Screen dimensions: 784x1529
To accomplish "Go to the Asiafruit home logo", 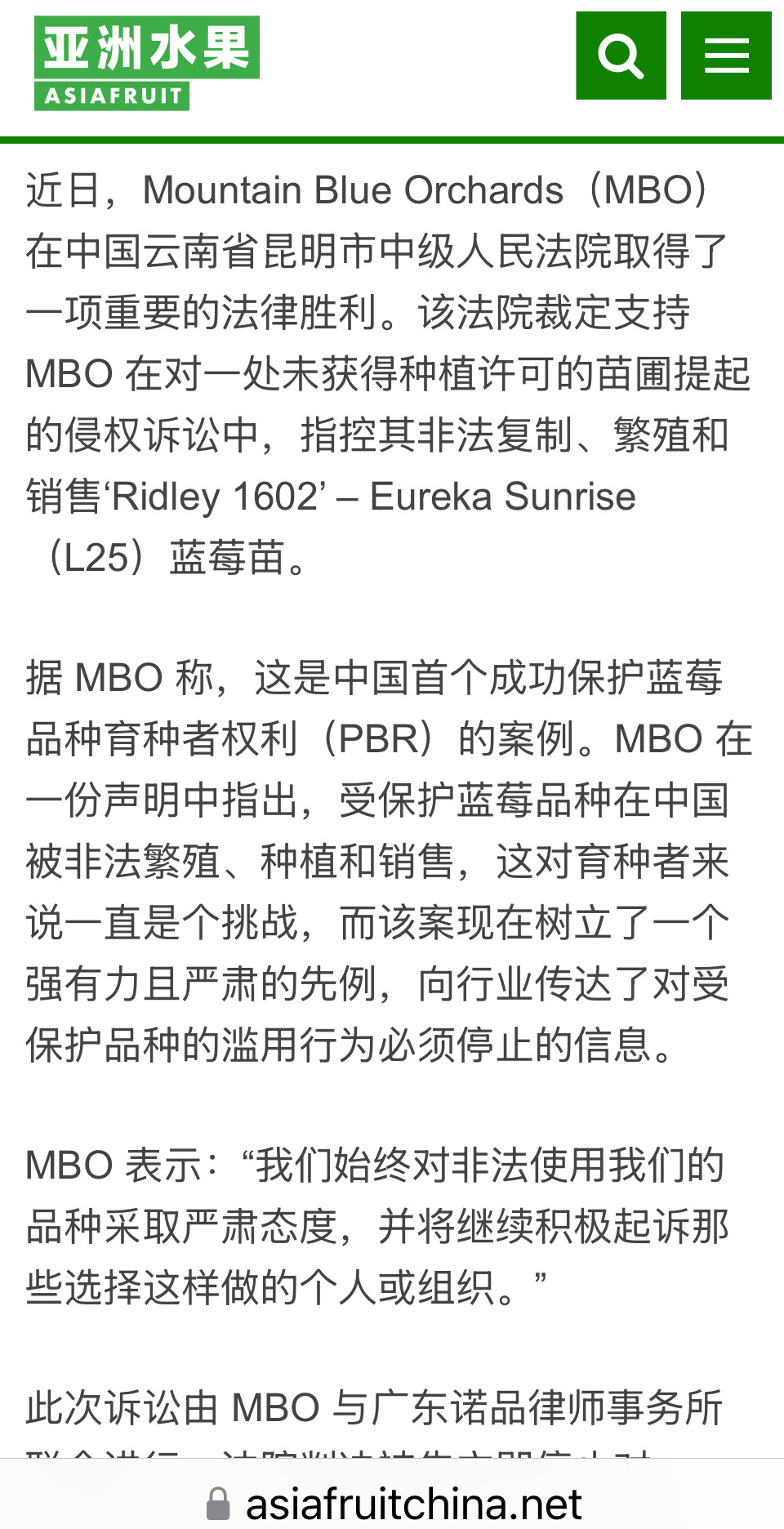I will pyautogui.click(x=147, y=63).
